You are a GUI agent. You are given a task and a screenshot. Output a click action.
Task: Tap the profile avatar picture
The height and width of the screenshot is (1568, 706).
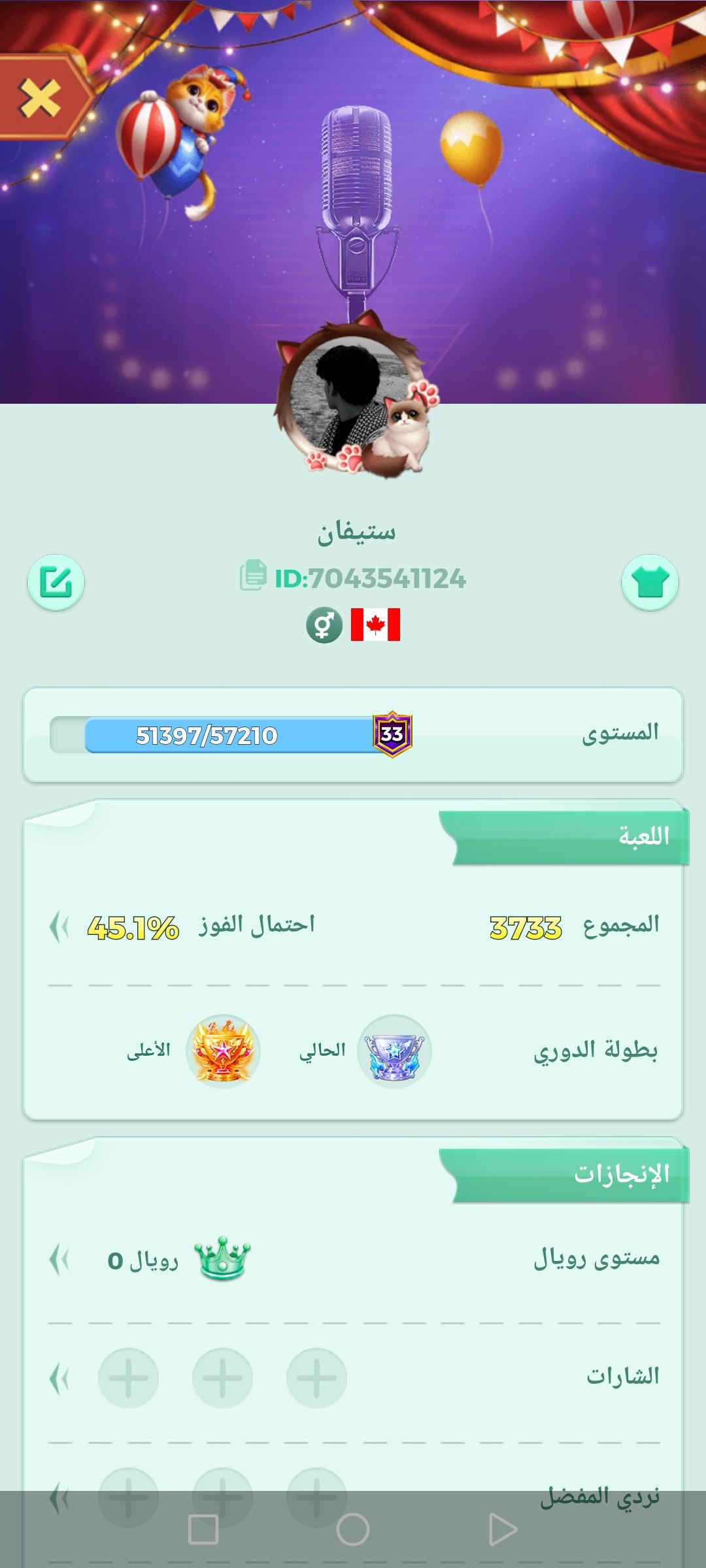346,400
